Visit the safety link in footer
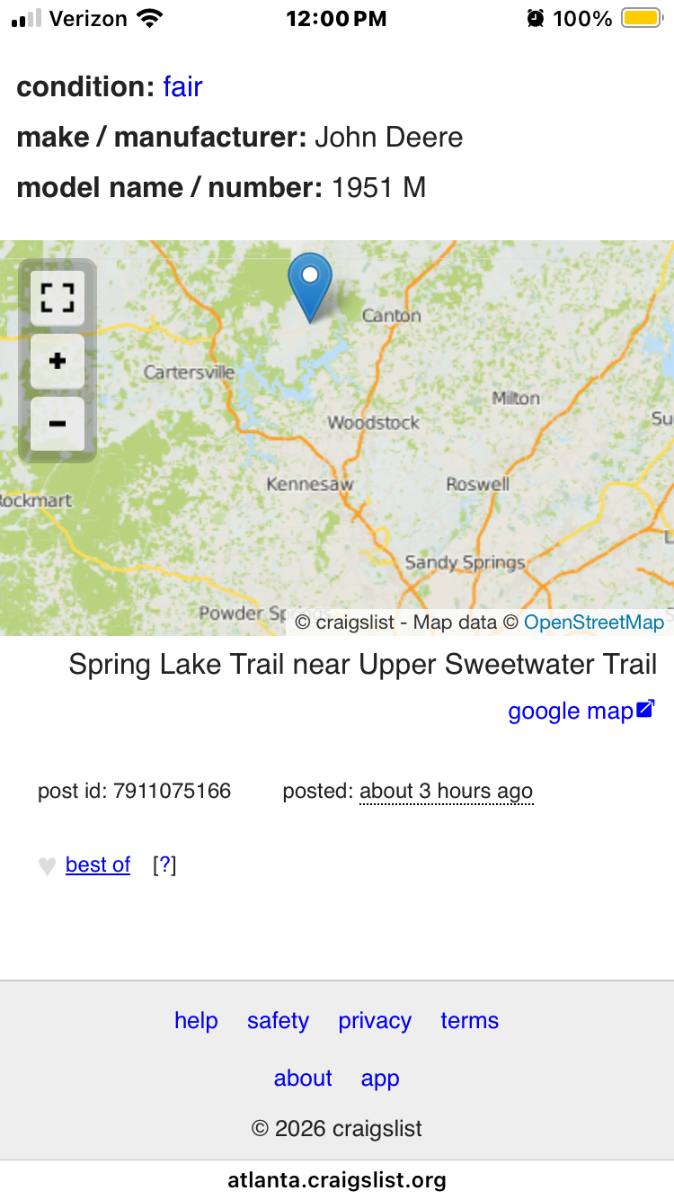Screen dimensions: 674x1200 [x=278, y=1021]
